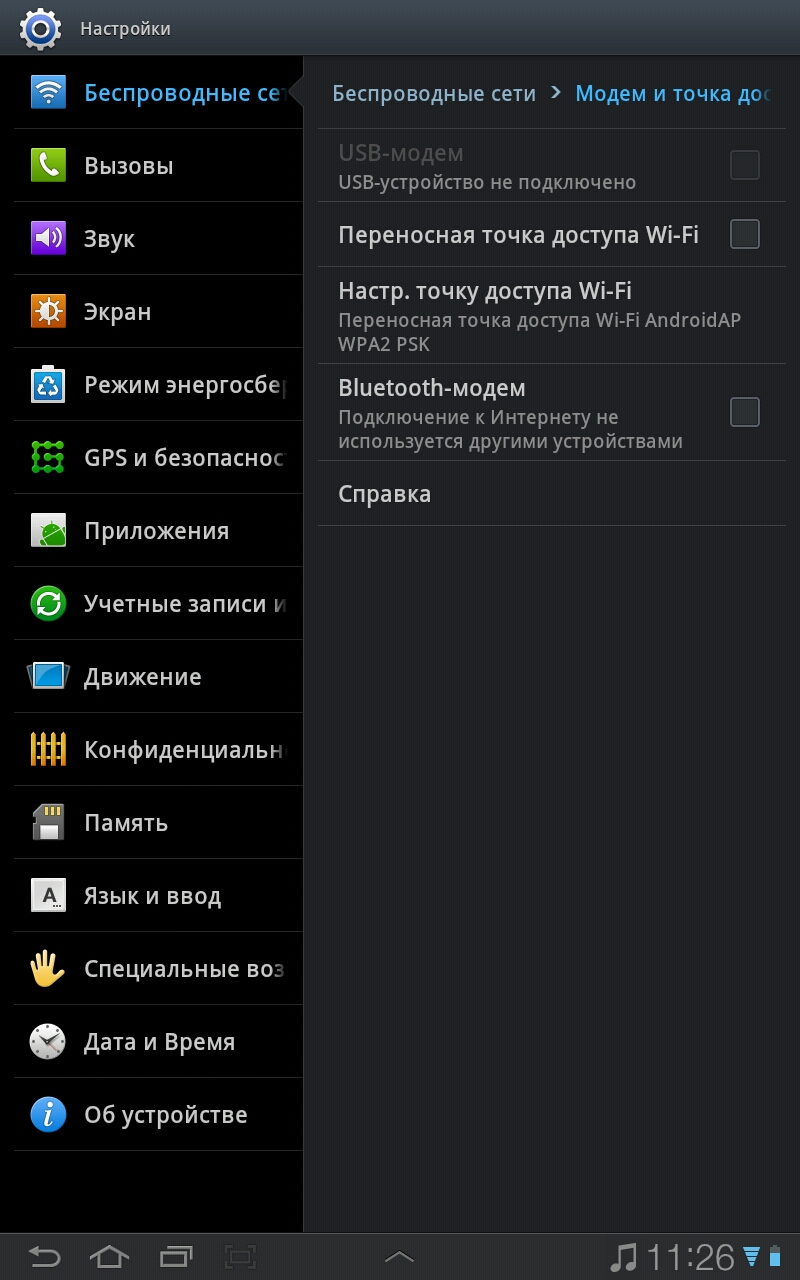Open Дата и Время settings
Image resolution: width=800 pixels, height=1280 pixels.
[158, 1042]
